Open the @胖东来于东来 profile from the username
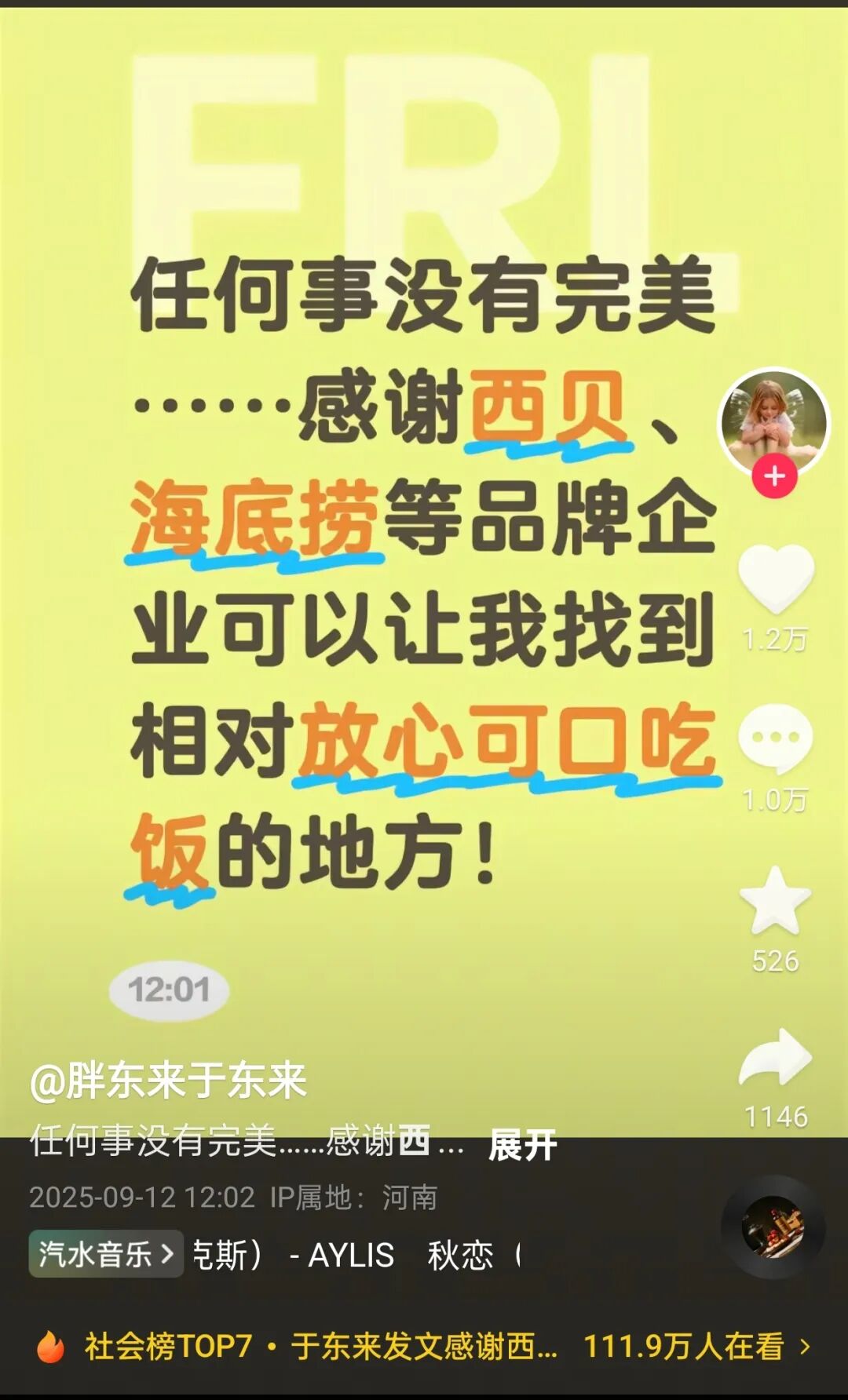This screenshot has height=1400, width=848. 168,1081
